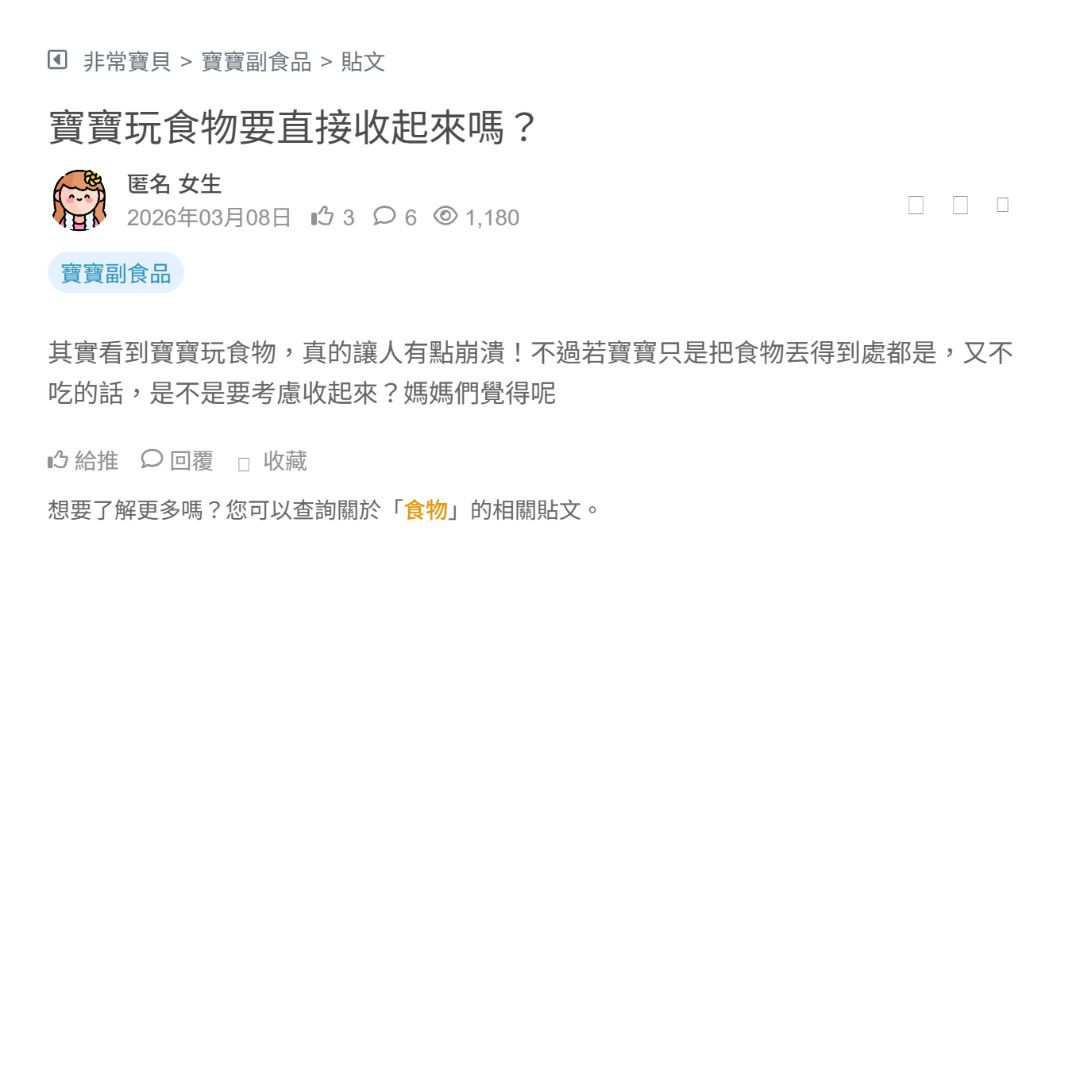Select the 寶寶副食品 tag chip

point(116,273)
